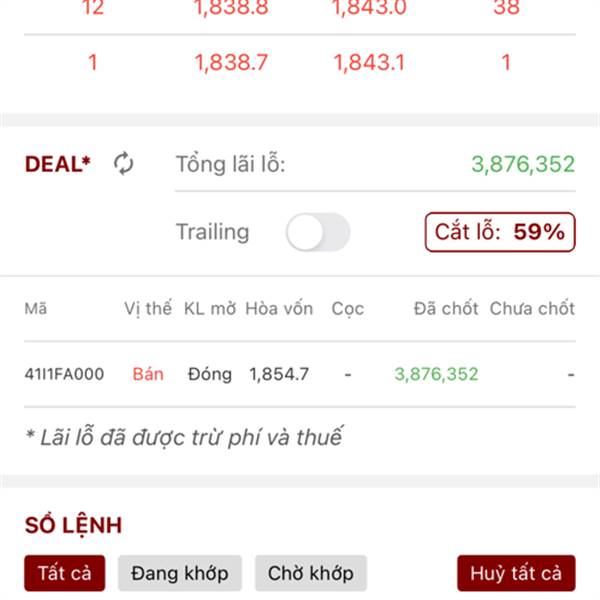Cancel all orders with Huỷ tất cả
Viewport: 600px width, 600px height.
click(516, 573)
